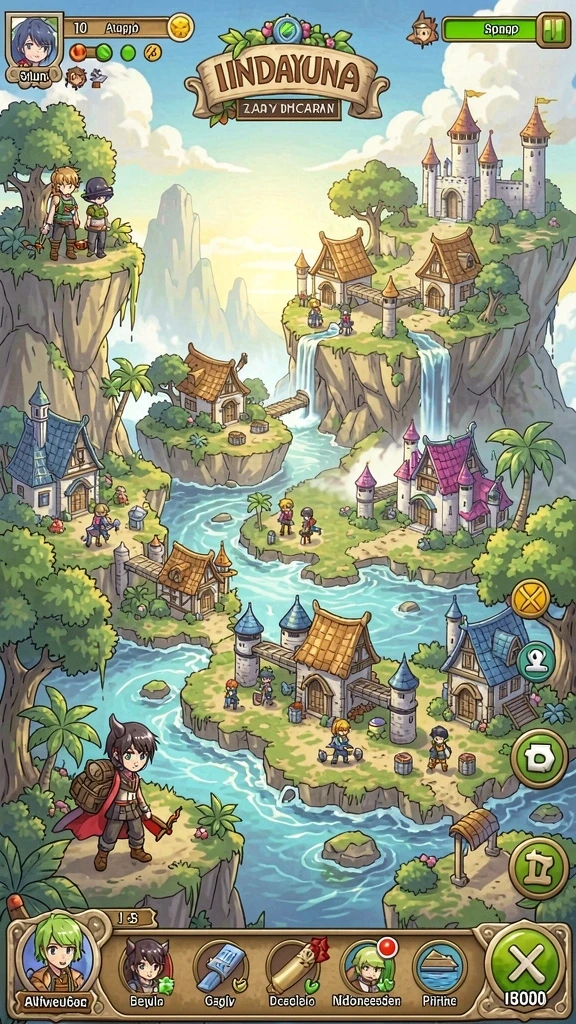Pause the game with the green pause button
Viewport: 576px width, 1024px height.
click(x=553, y=29)
